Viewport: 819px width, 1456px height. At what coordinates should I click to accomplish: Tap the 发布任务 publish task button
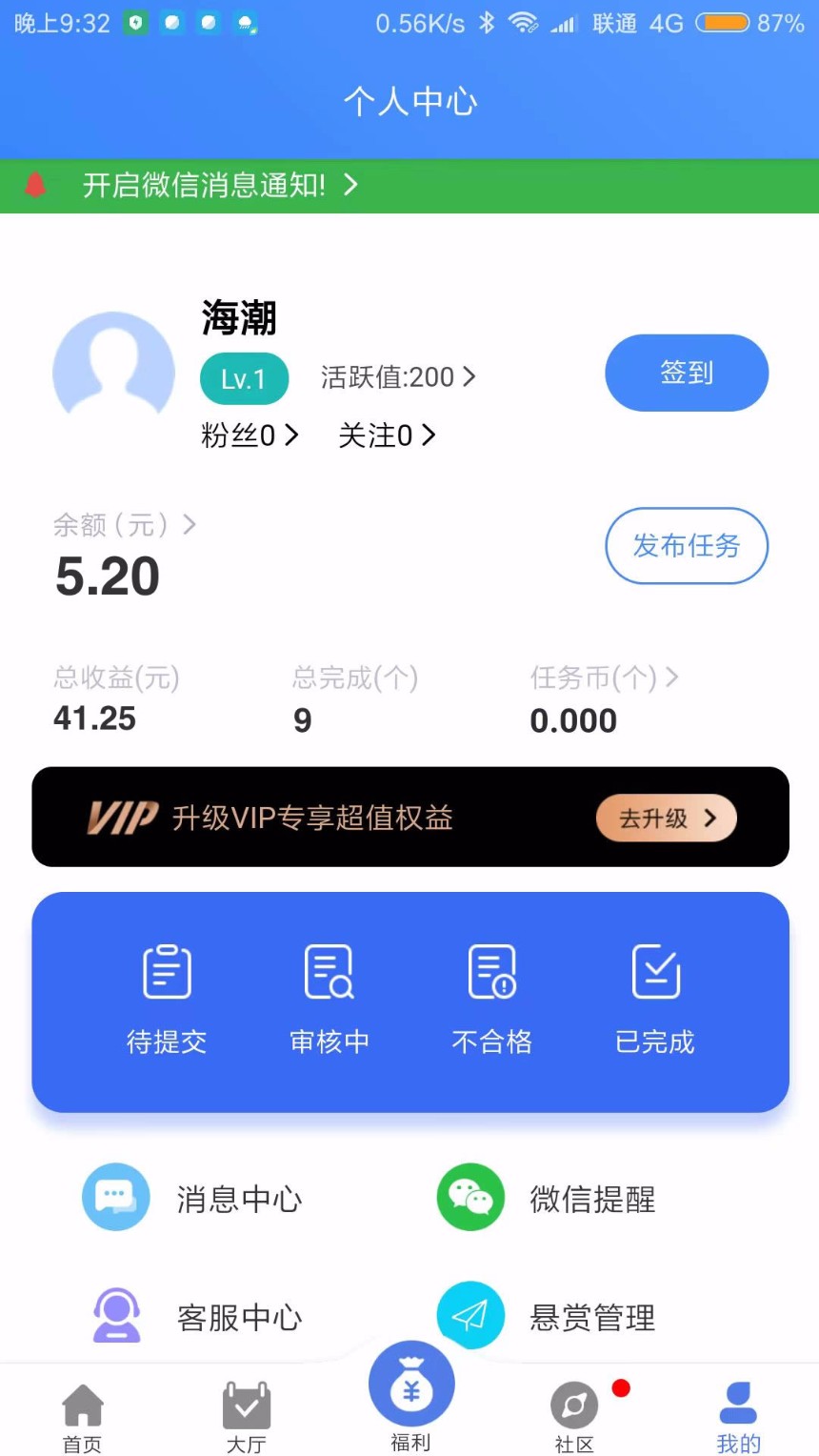pos(686,546)
